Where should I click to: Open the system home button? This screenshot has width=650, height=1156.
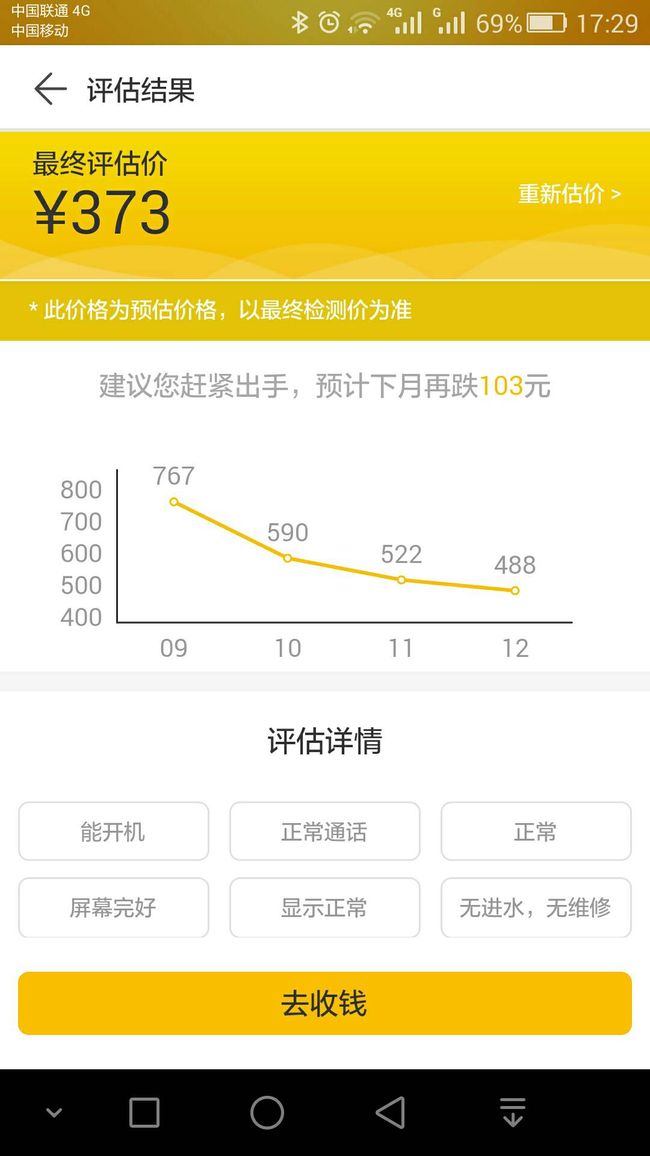pyautogui.click(x=267, y=1113)
